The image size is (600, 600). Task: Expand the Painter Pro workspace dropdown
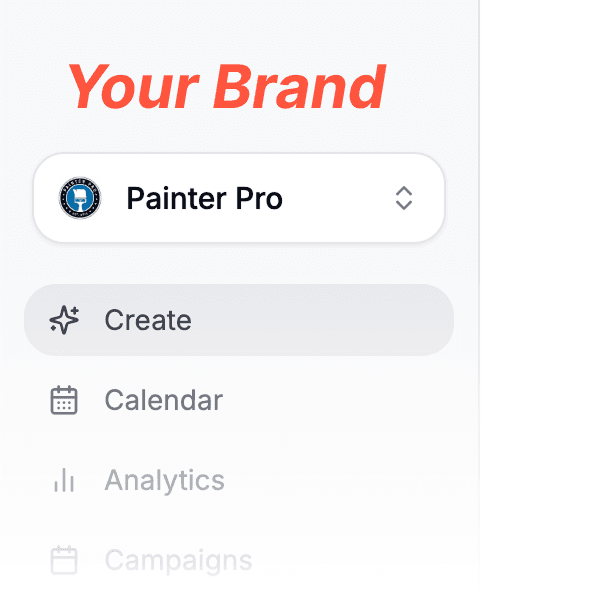[x=403, y=198]
